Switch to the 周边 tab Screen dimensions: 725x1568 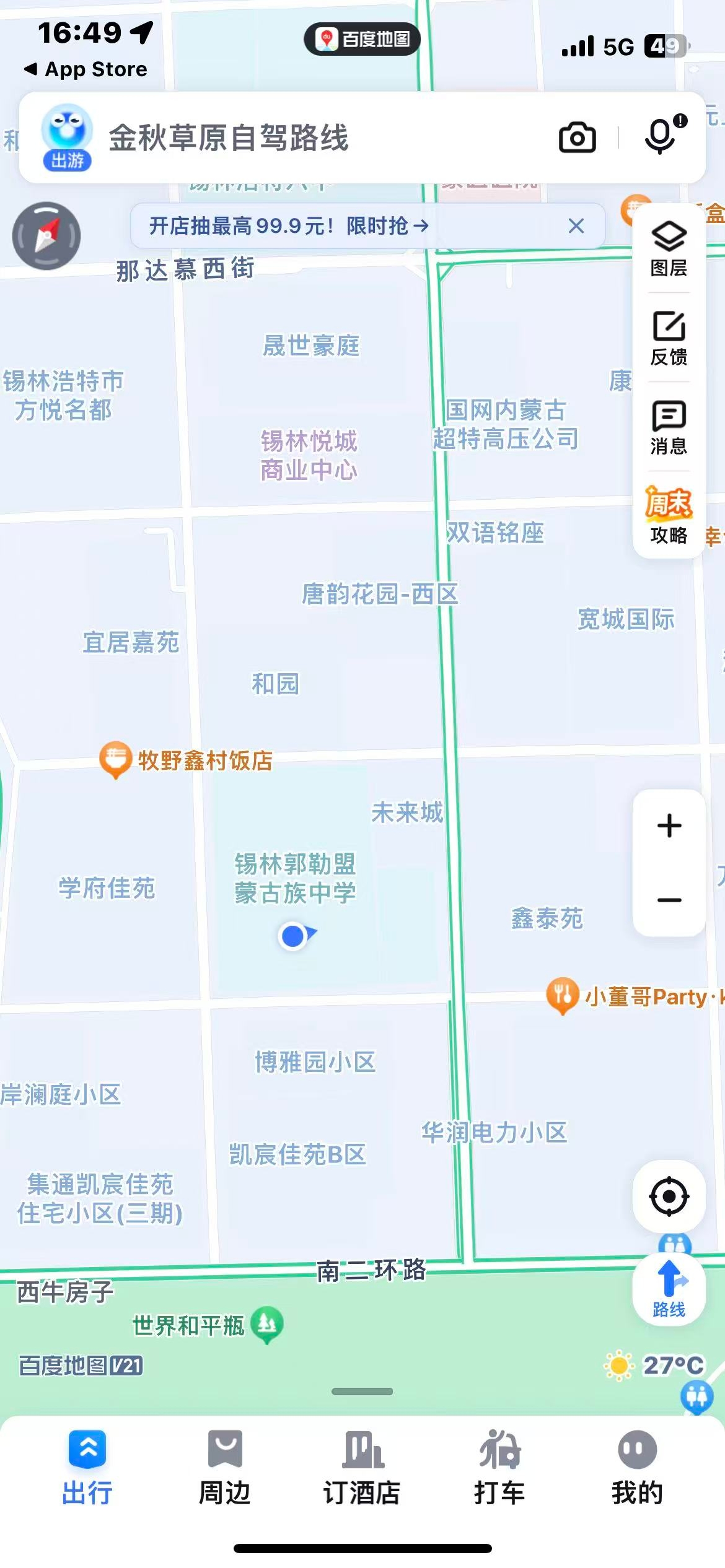(x=224, y=1468)
